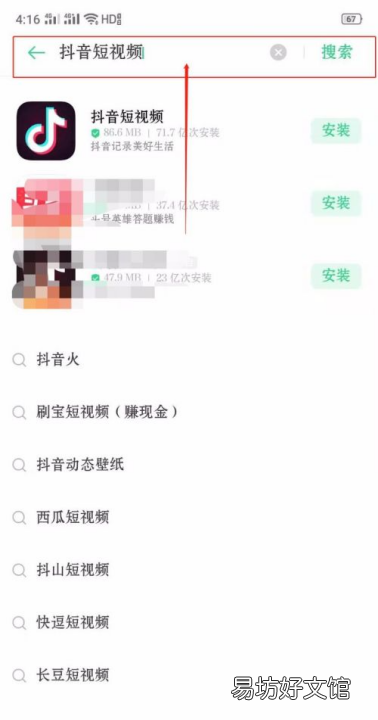Screen dimensions: 378x720
Task: Select suggestion 抖音火
Action: tap(58, 360)
